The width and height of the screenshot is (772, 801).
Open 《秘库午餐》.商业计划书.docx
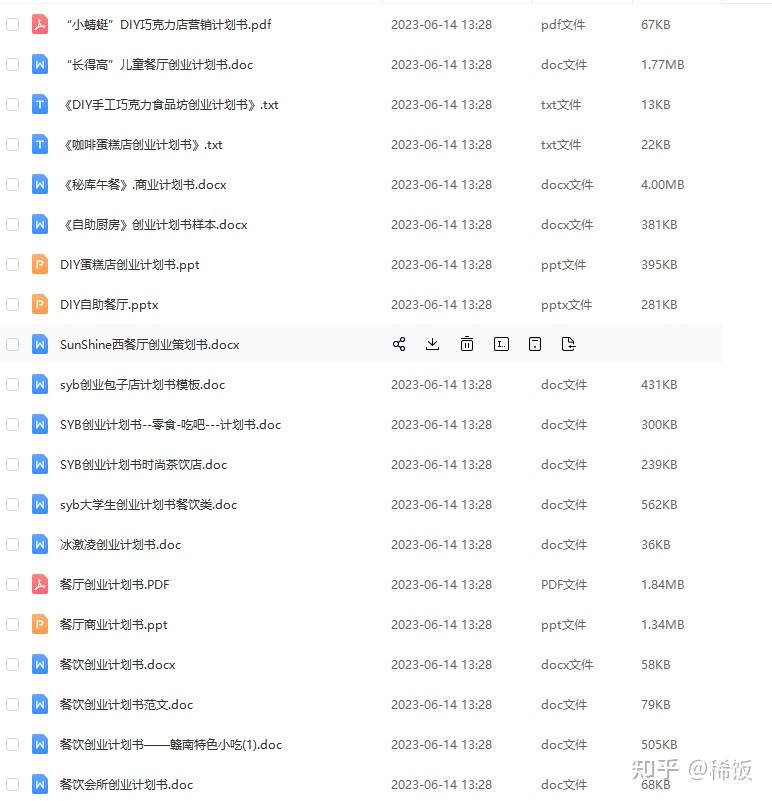click(143, 184)
